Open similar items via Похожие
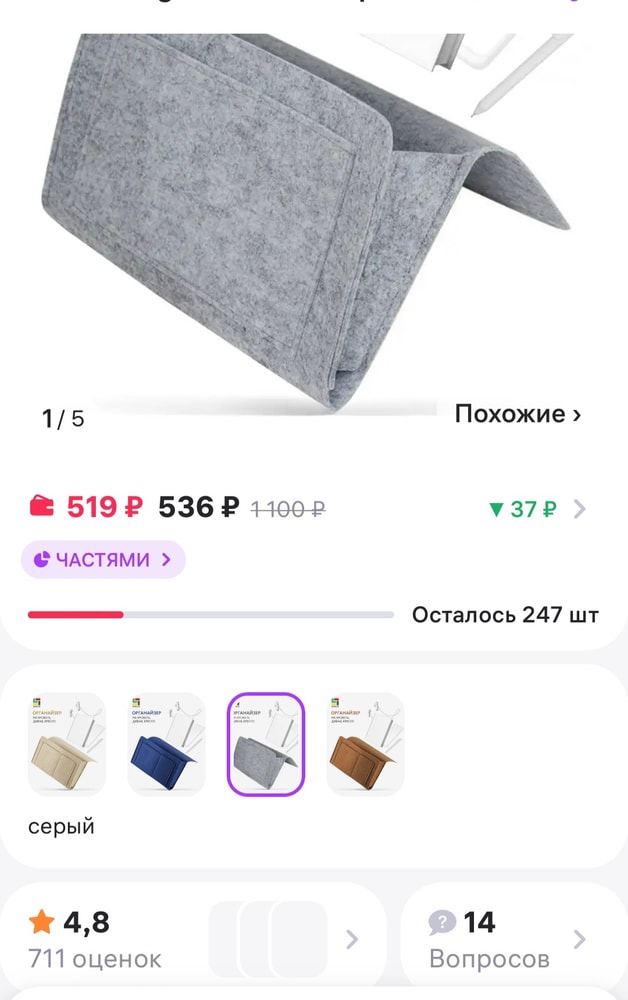Image resolution: width=628 pixels, height=1000 pixels. tap(517, 414)
